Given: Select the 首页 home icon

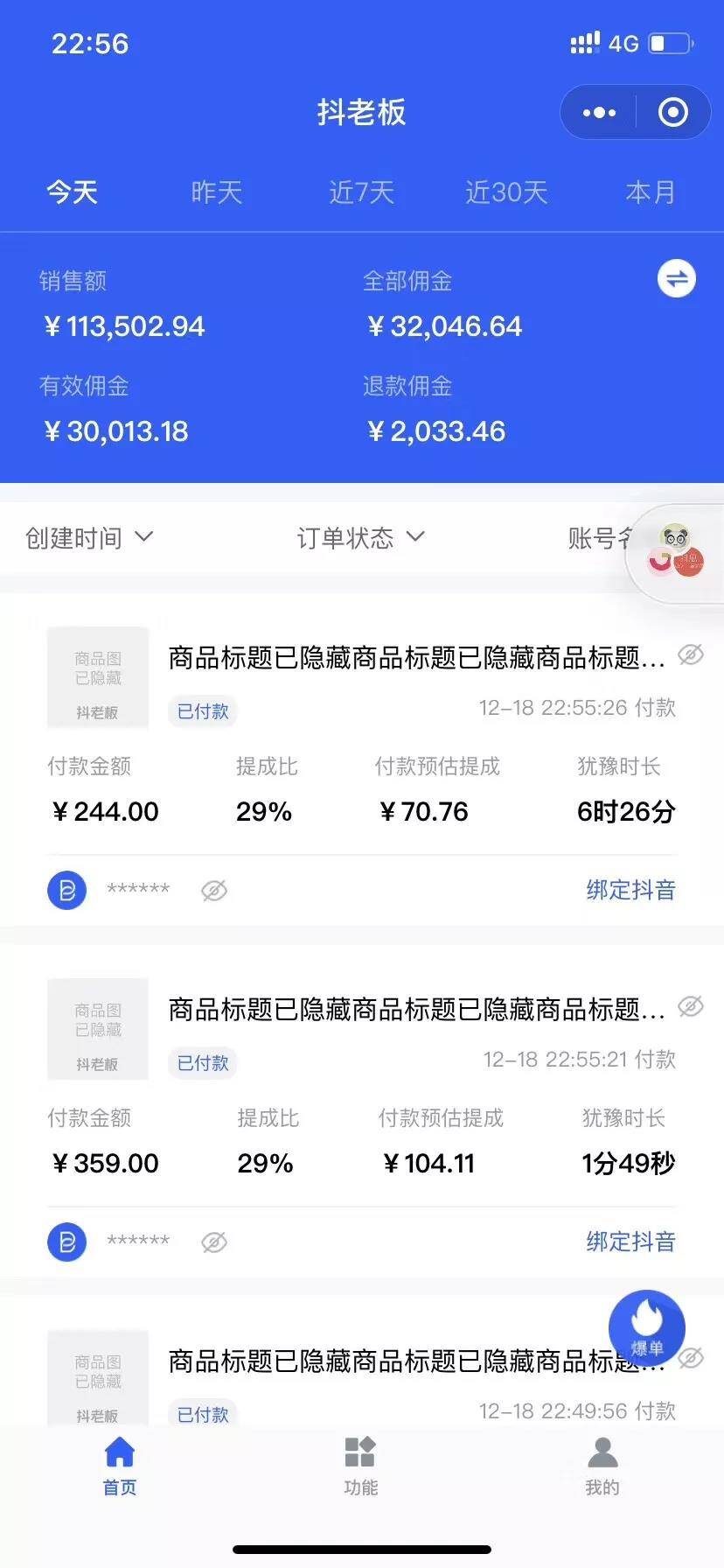Looking at the screenshot, I should [x=119, y=1452].
